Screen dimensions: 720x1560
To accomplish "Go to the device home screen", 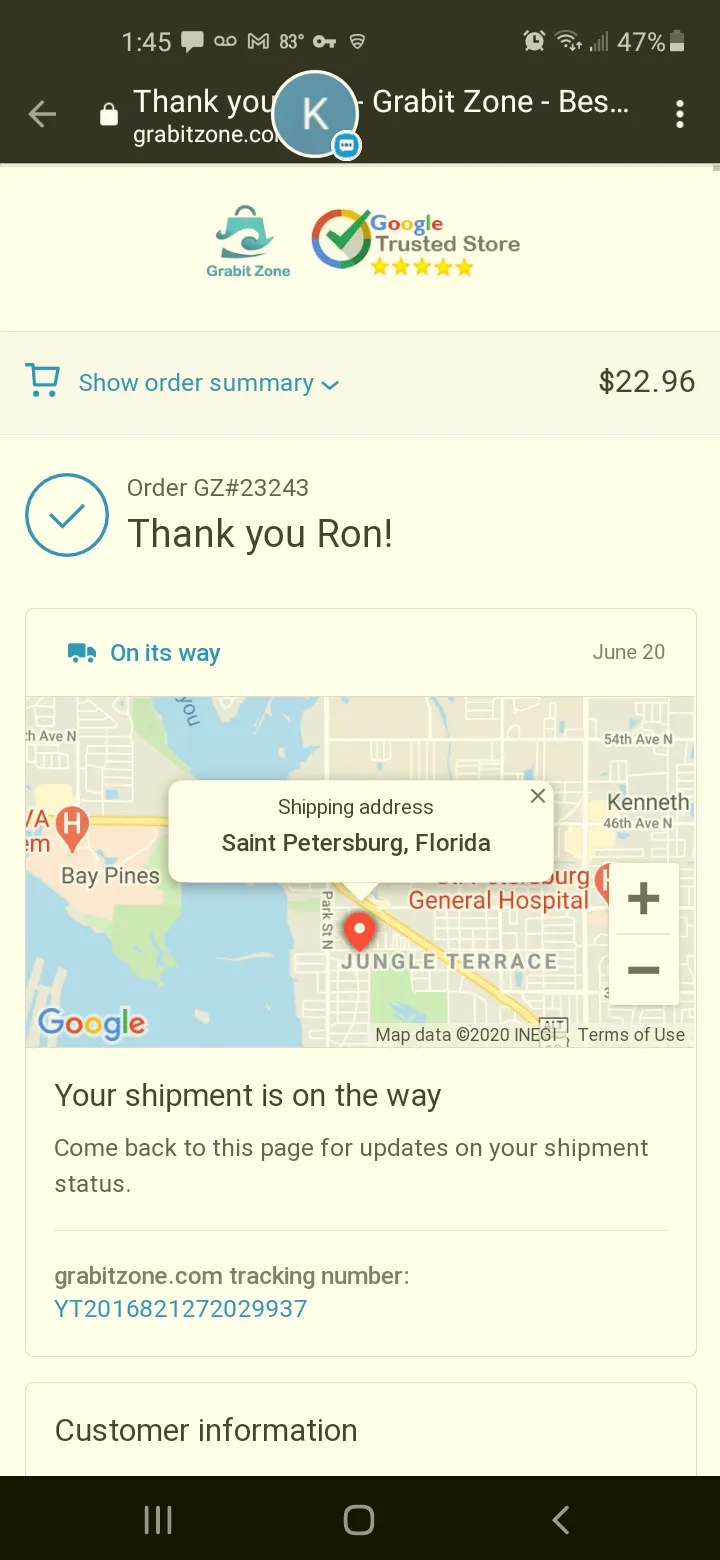I will coord(359,1520).
